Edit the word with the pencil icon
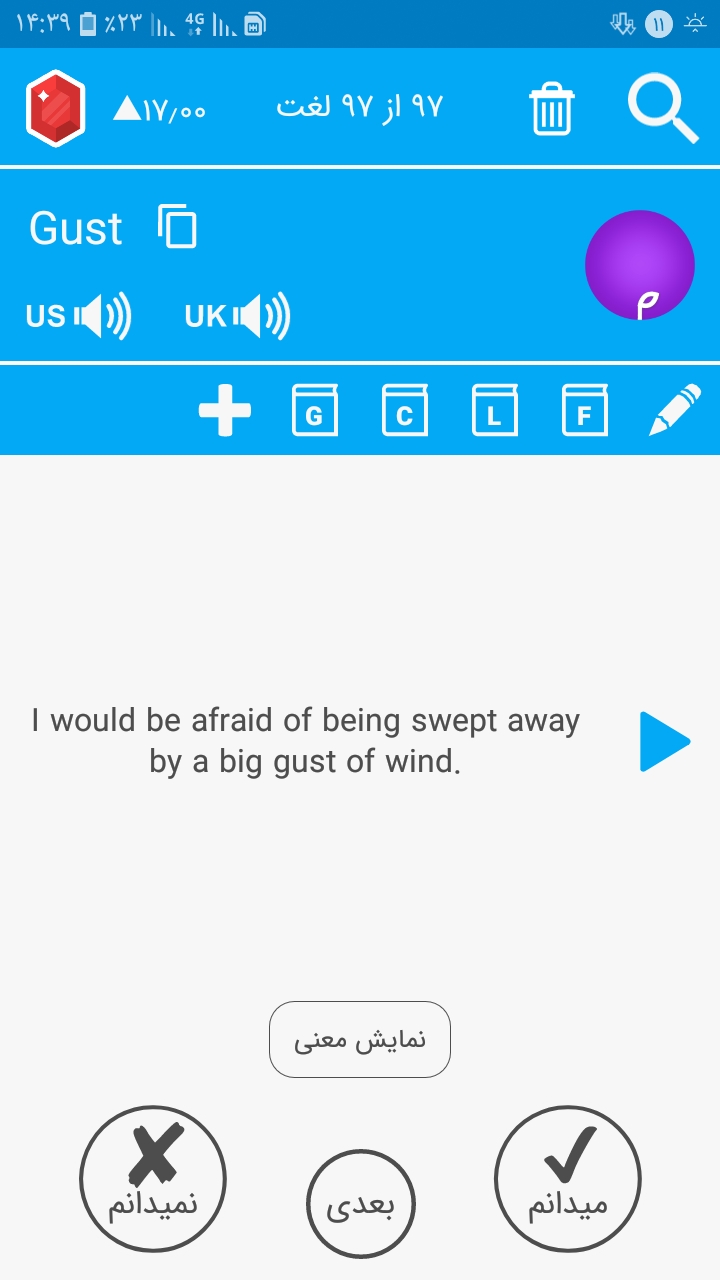Screen dimensions: 720x1280 tap(674, 410)
